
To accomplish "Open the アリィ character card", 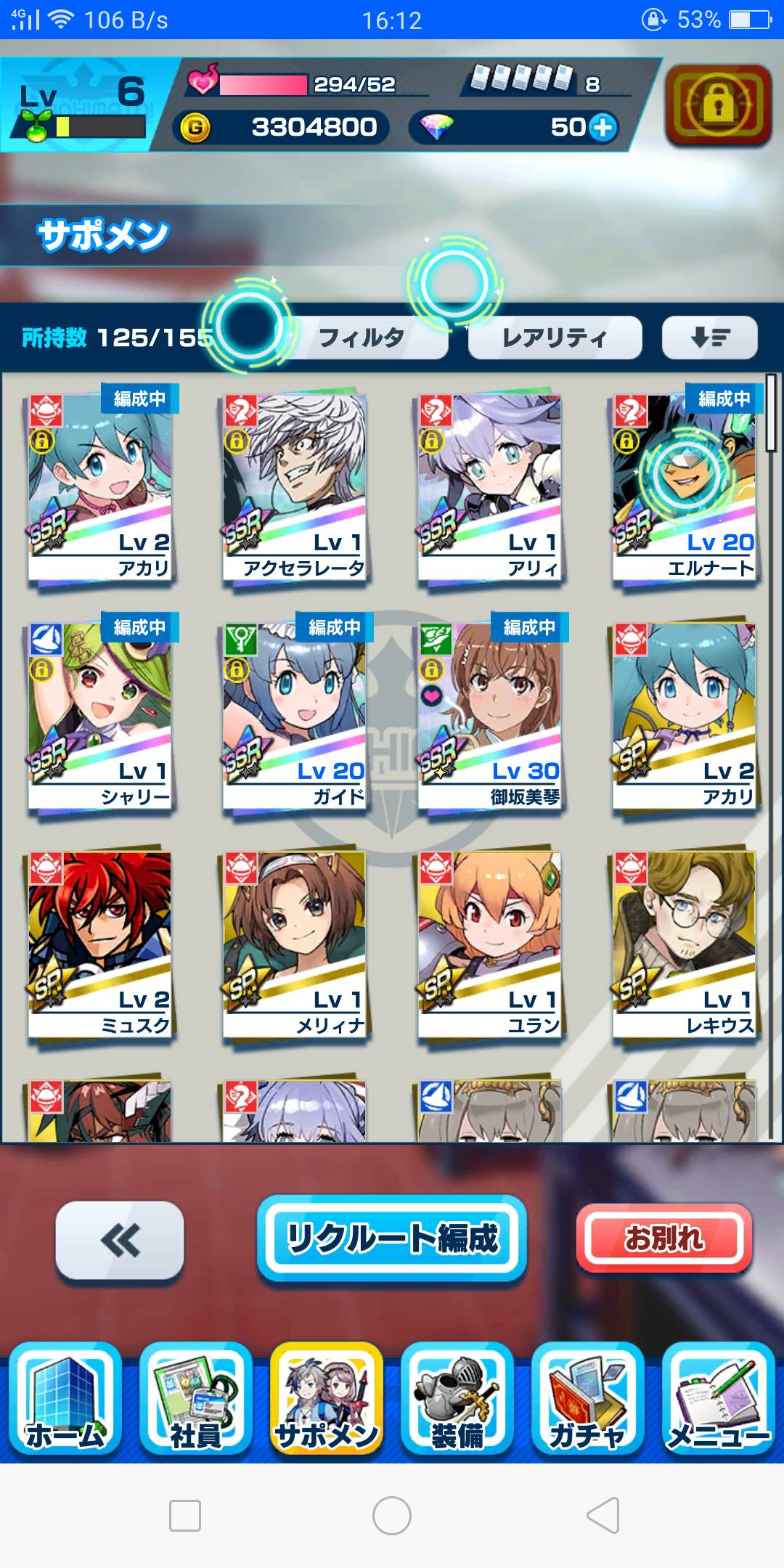I will click(x=490, y=486).
